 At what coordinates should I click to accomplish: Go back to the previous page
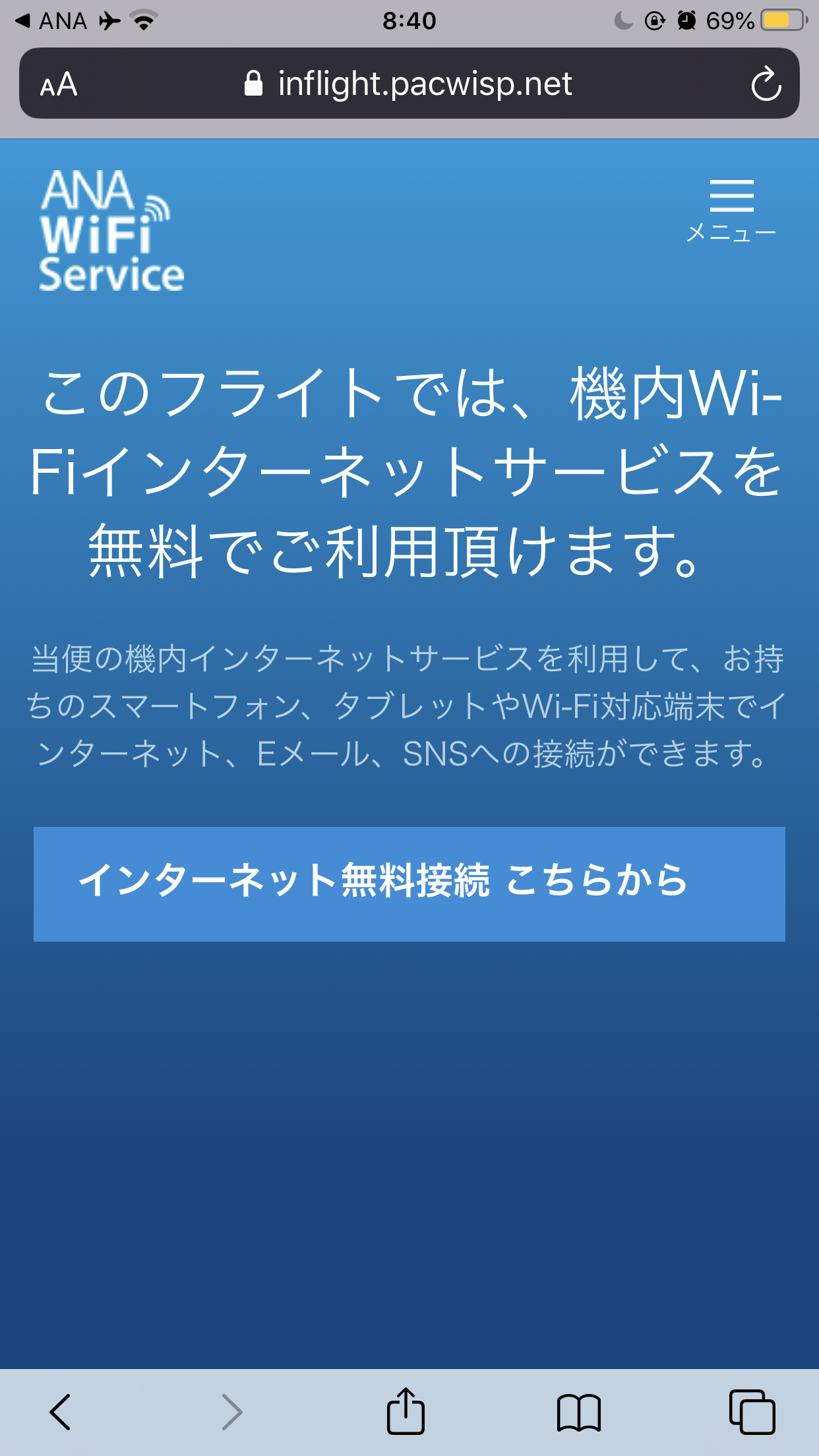pos(60,1412)
